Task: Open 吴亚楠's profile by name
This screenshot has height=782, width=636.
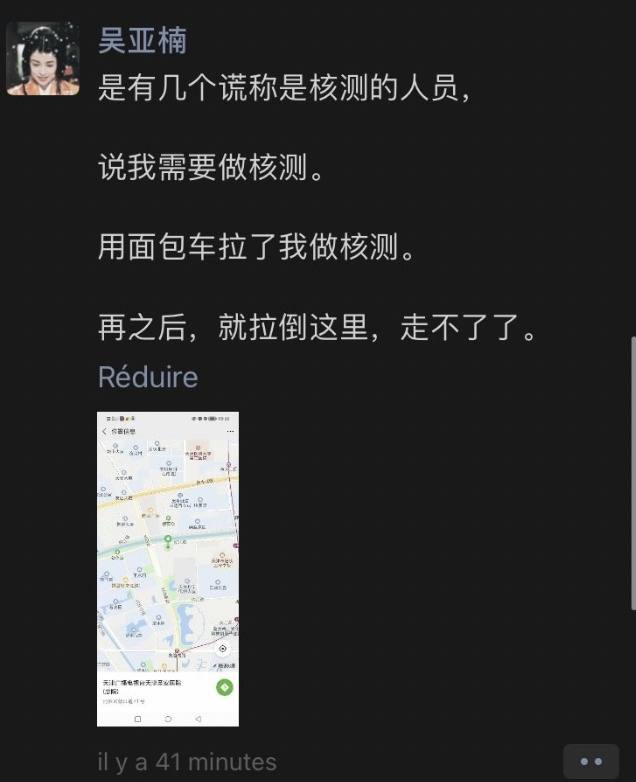Action: coord(142,40)
